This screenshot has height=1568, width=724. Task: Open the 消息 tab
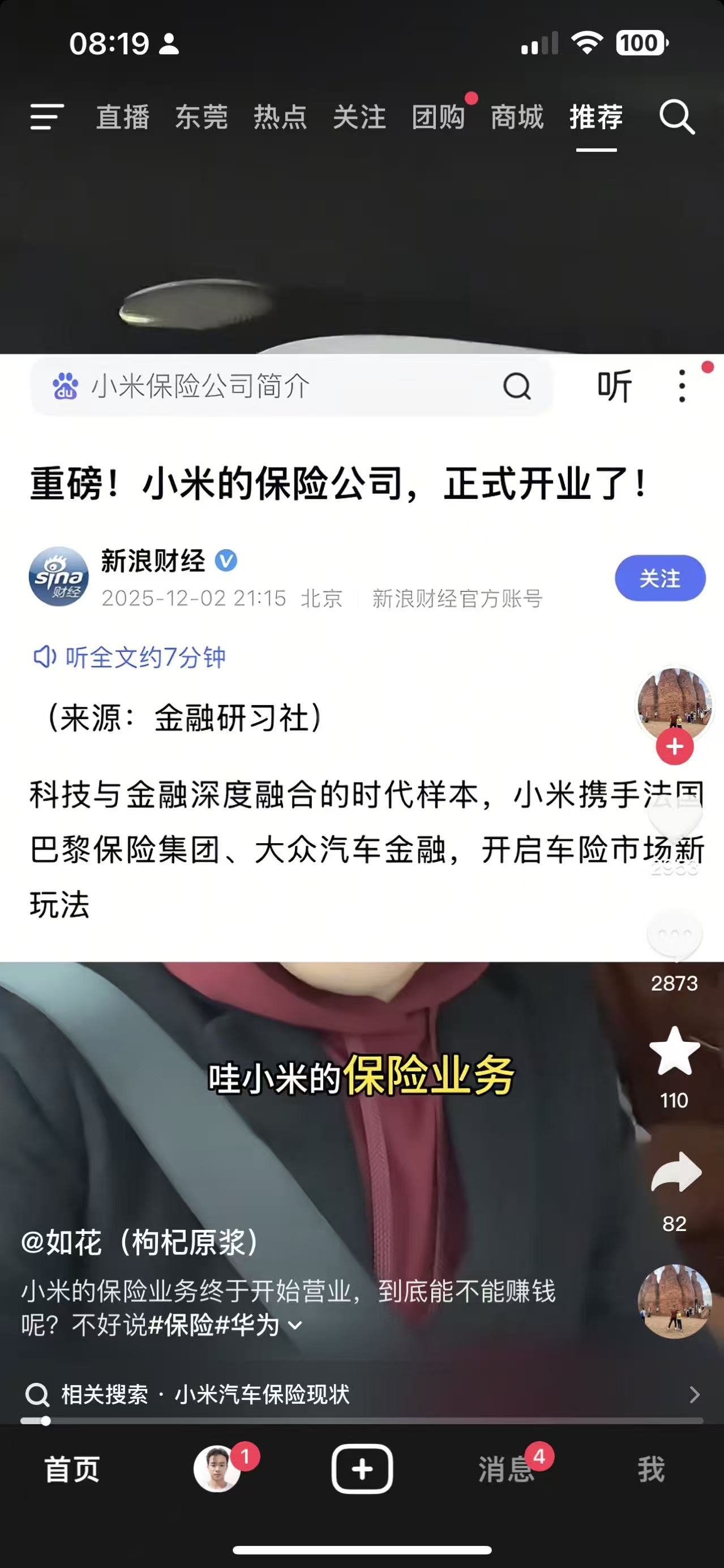coord(506,1470)
